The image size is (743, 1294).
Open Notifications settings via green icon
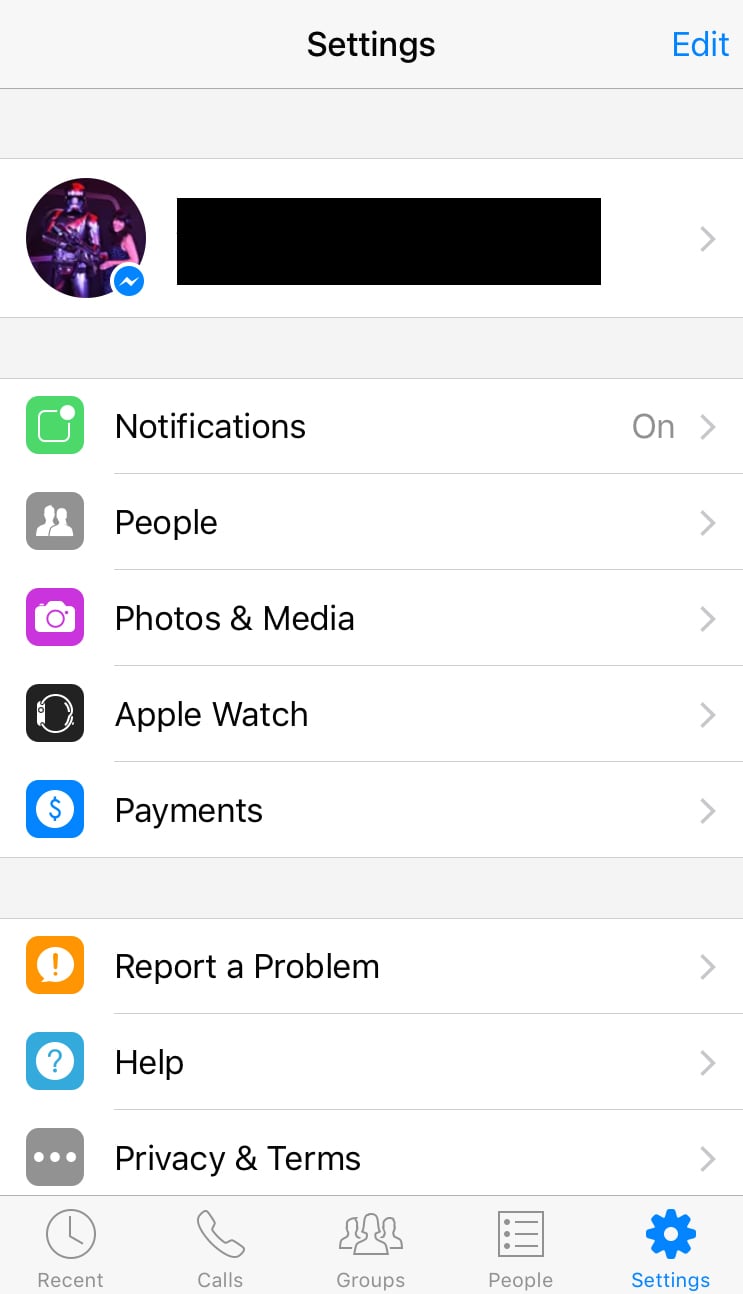coord(54,425)
